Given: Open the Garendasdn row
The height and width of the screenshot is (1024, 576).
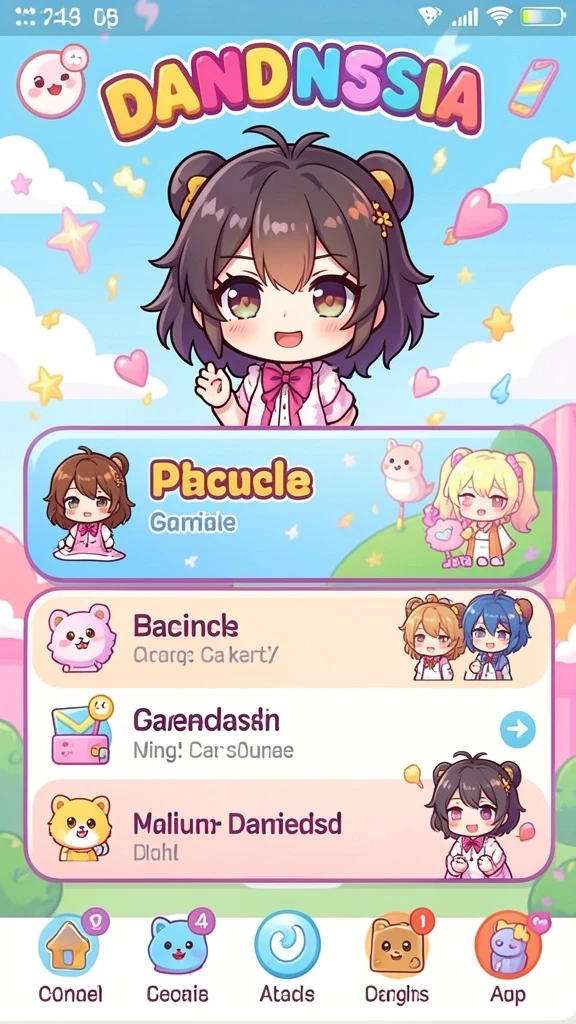Looking at the screenshot, I should pos(289,733).
